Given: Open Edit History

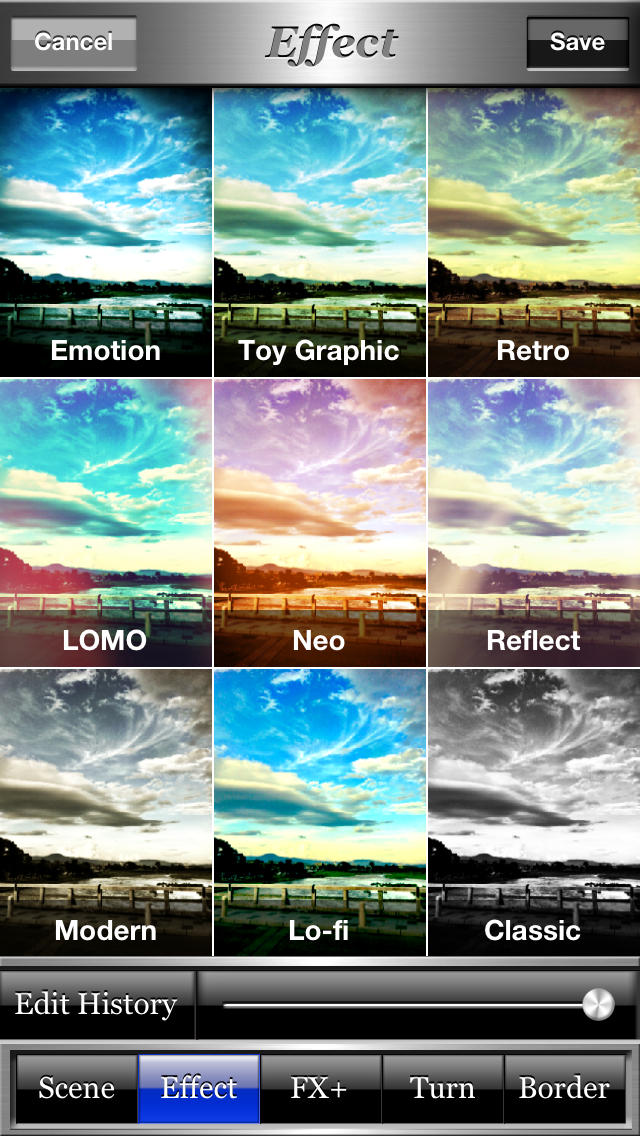Looking at the screenshot, I should (96, 1004).
